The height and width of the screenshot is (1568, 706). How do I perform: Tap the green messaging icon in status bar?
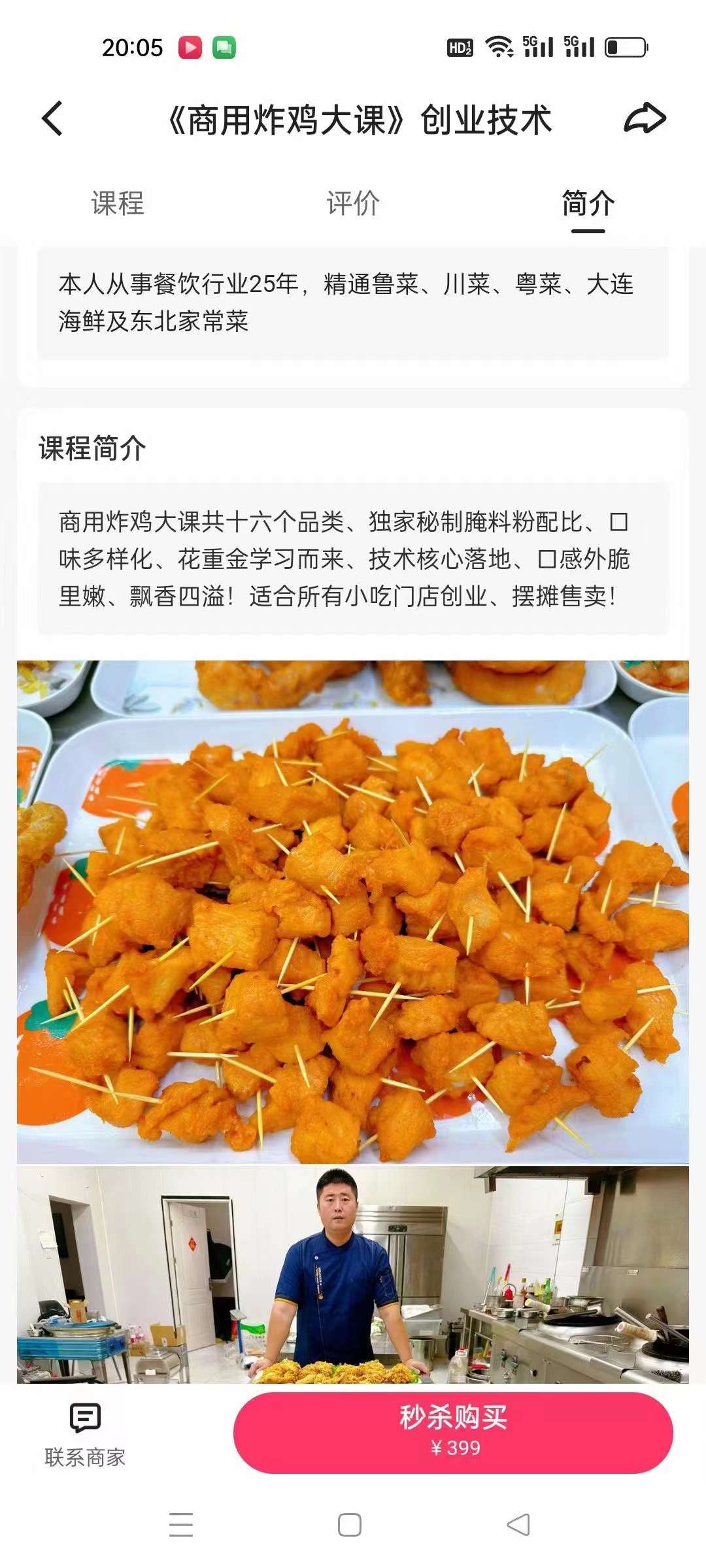pos(225,46)
